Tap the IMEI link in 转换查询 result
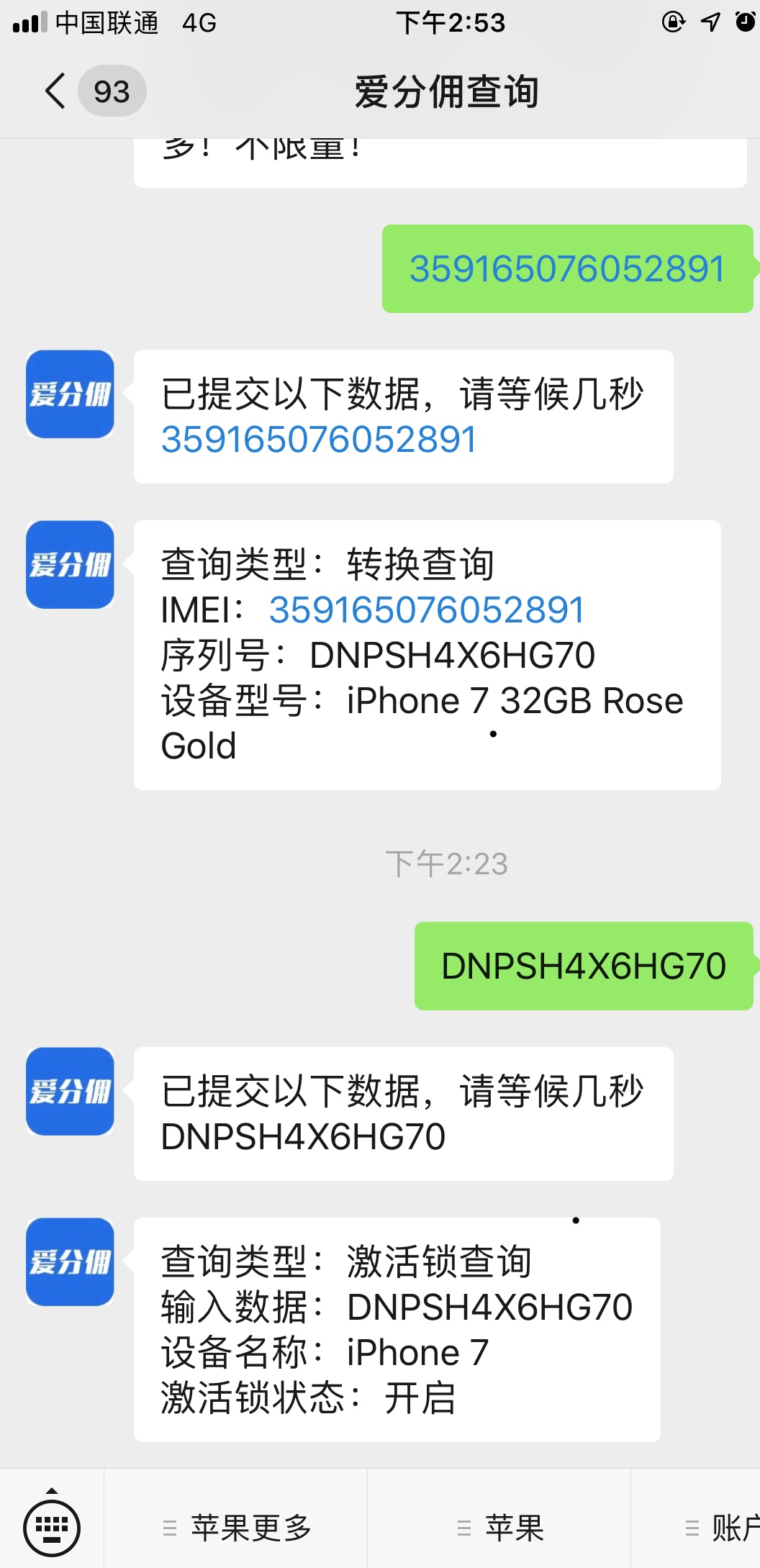Screen dimensions: 760x1568 click(426, 610)
